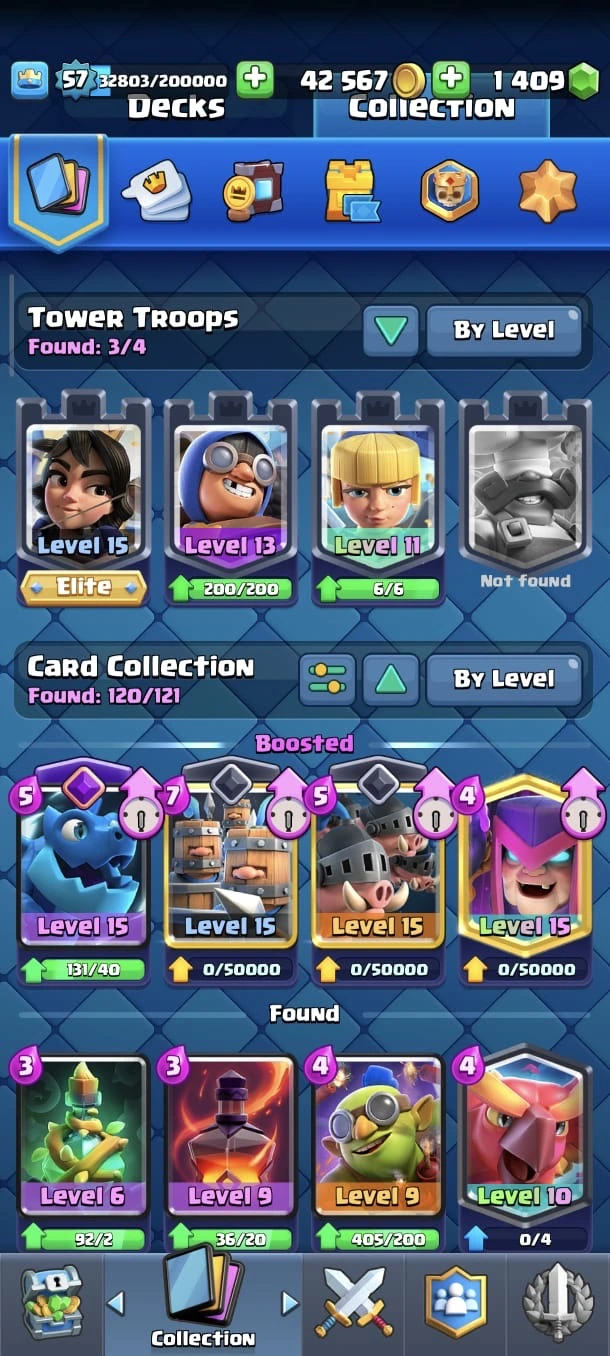Add more gold with the plus button
Viewport: 610px width, 1356px height.
451,79
